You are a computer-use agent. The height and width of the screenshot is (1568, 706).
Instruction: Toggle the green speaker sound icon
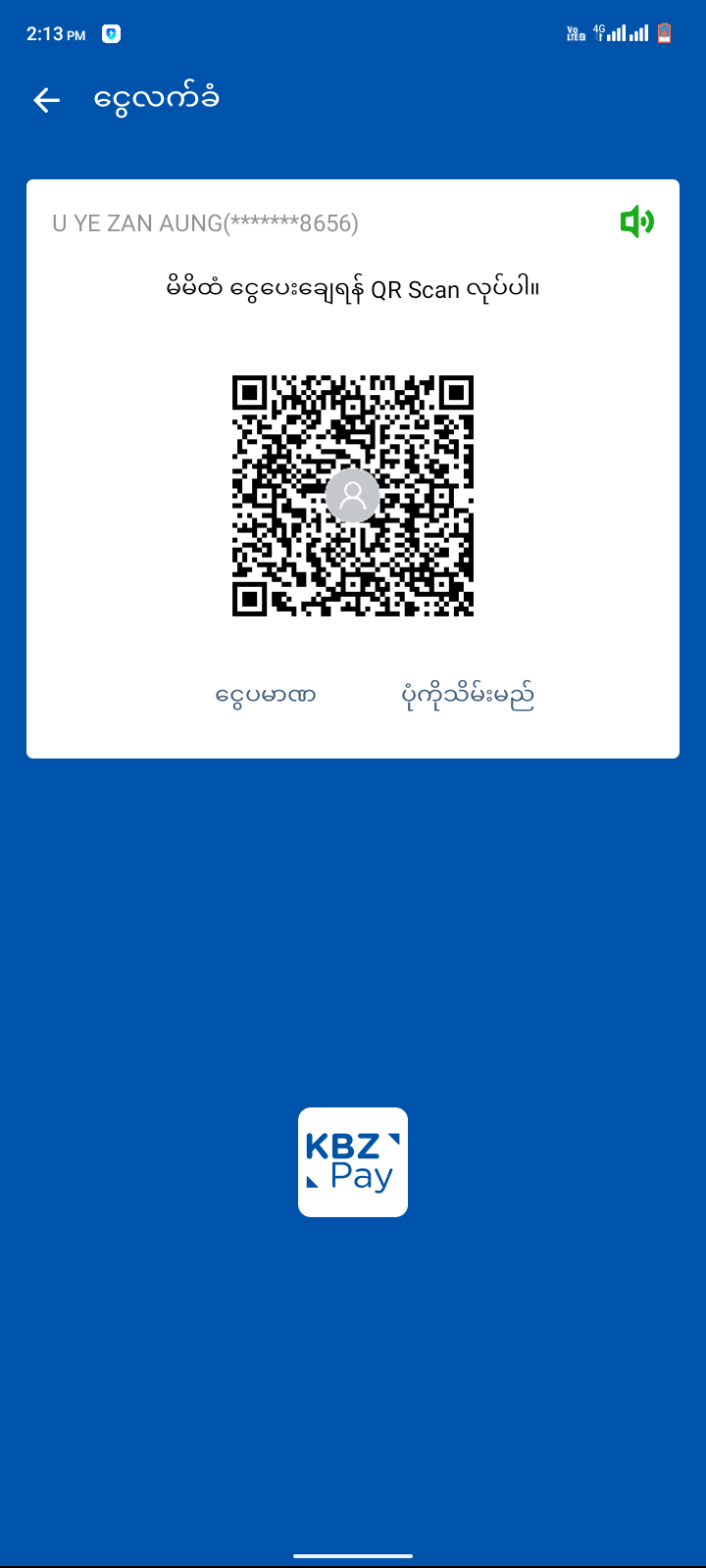[x=636, y=221]
